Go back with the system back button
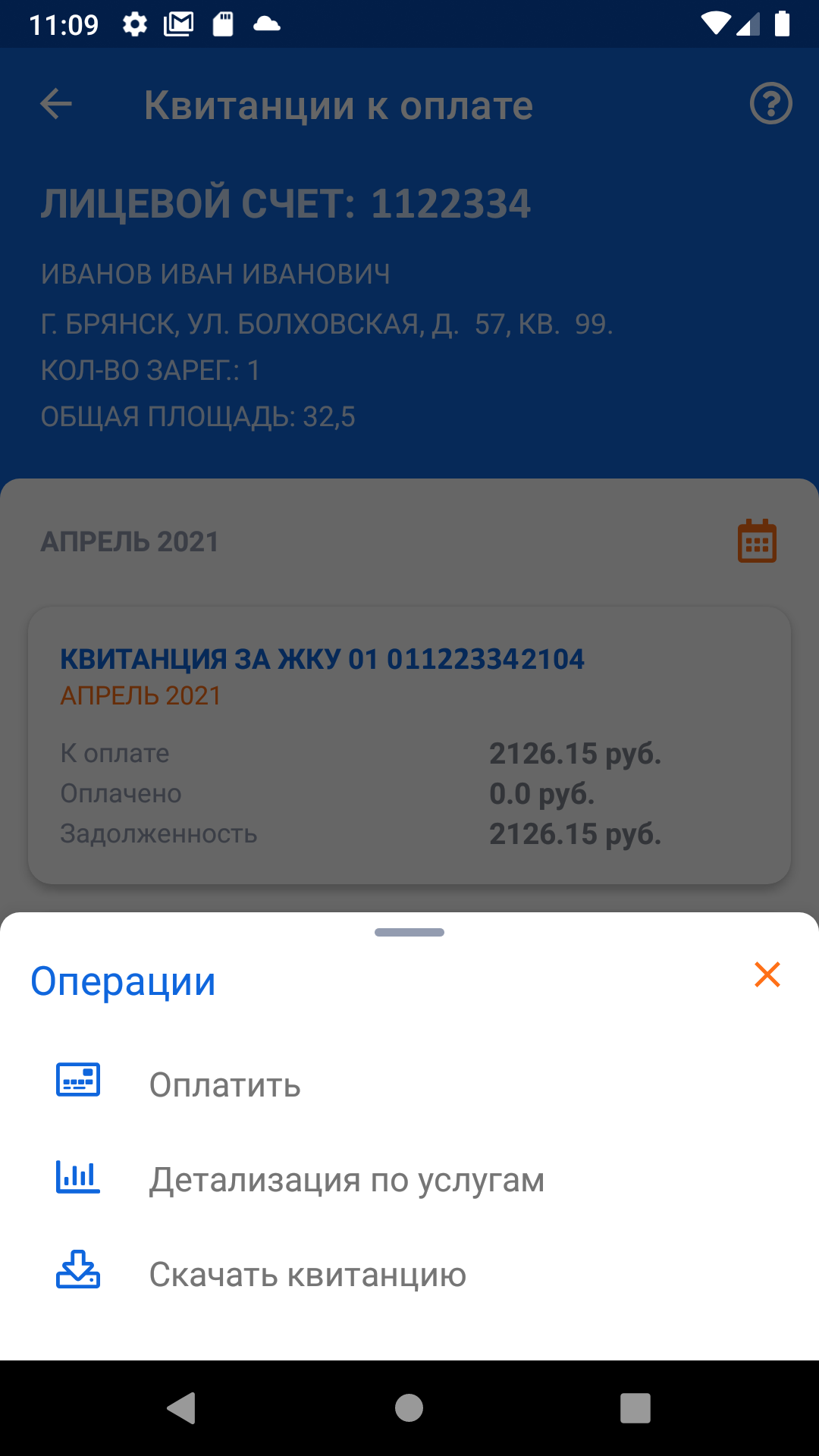Screen dimensions: 819x1456 tap(181, 1408)
